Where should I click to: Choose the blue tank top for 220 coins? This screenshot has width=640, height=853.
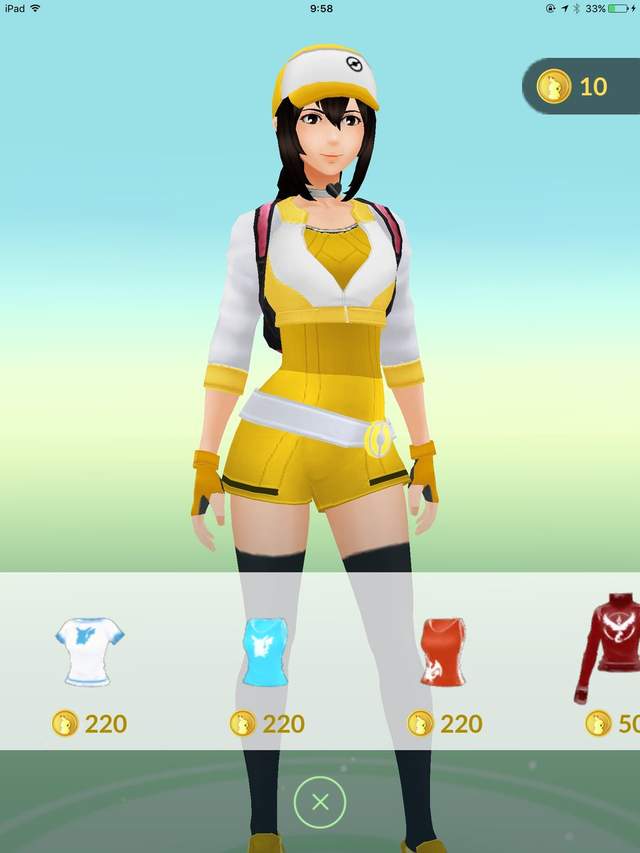pyautogui.click(x=266, y=651)
